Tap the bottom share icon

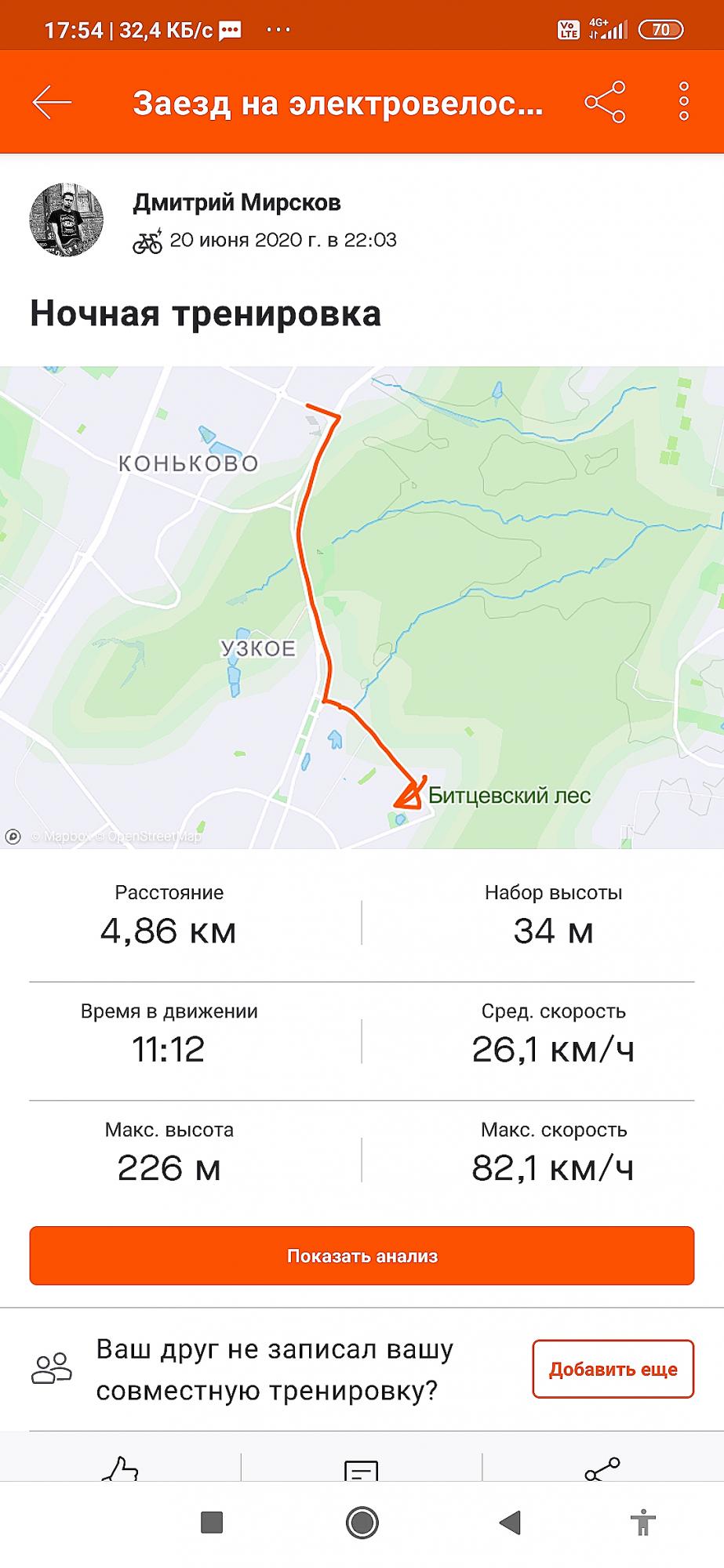602,1468
